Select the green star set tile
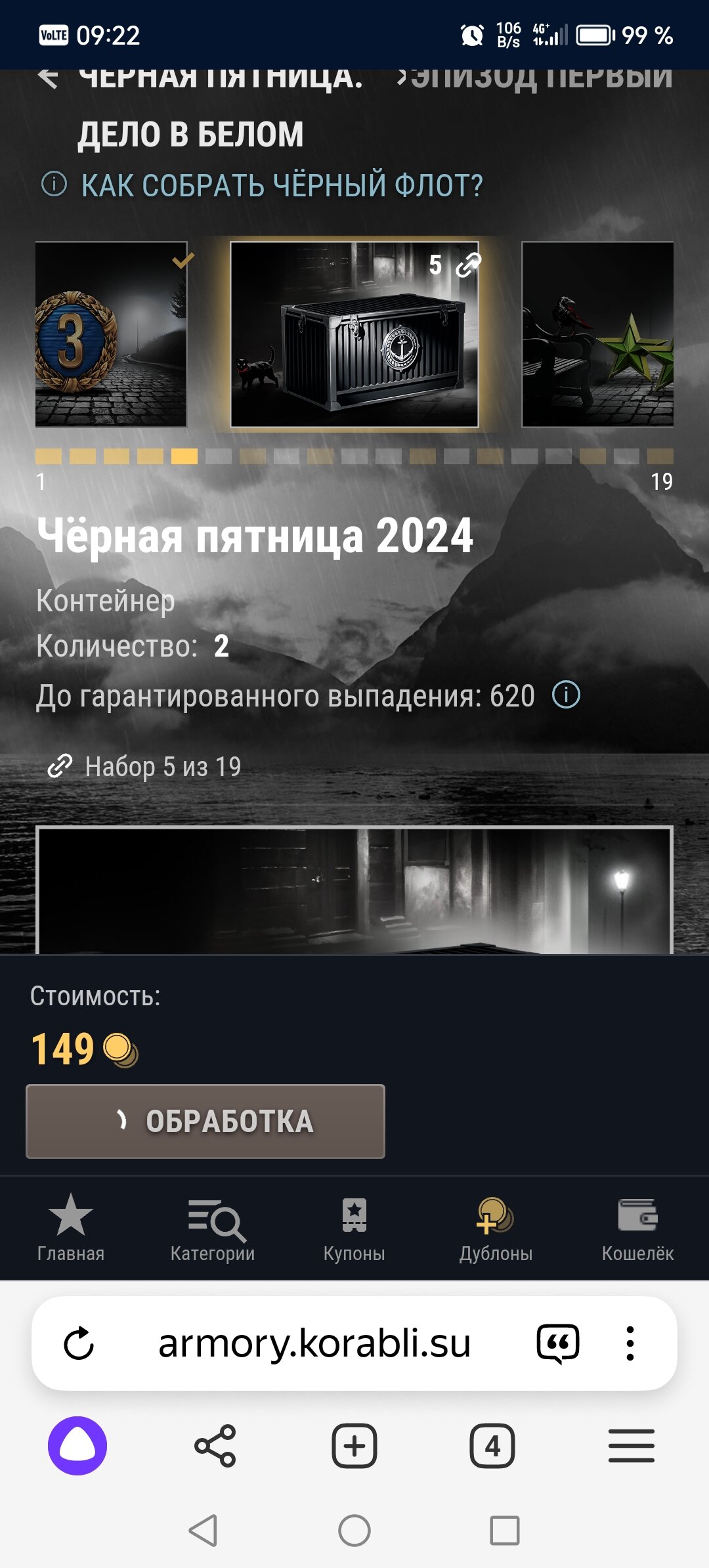 point(597,334)
